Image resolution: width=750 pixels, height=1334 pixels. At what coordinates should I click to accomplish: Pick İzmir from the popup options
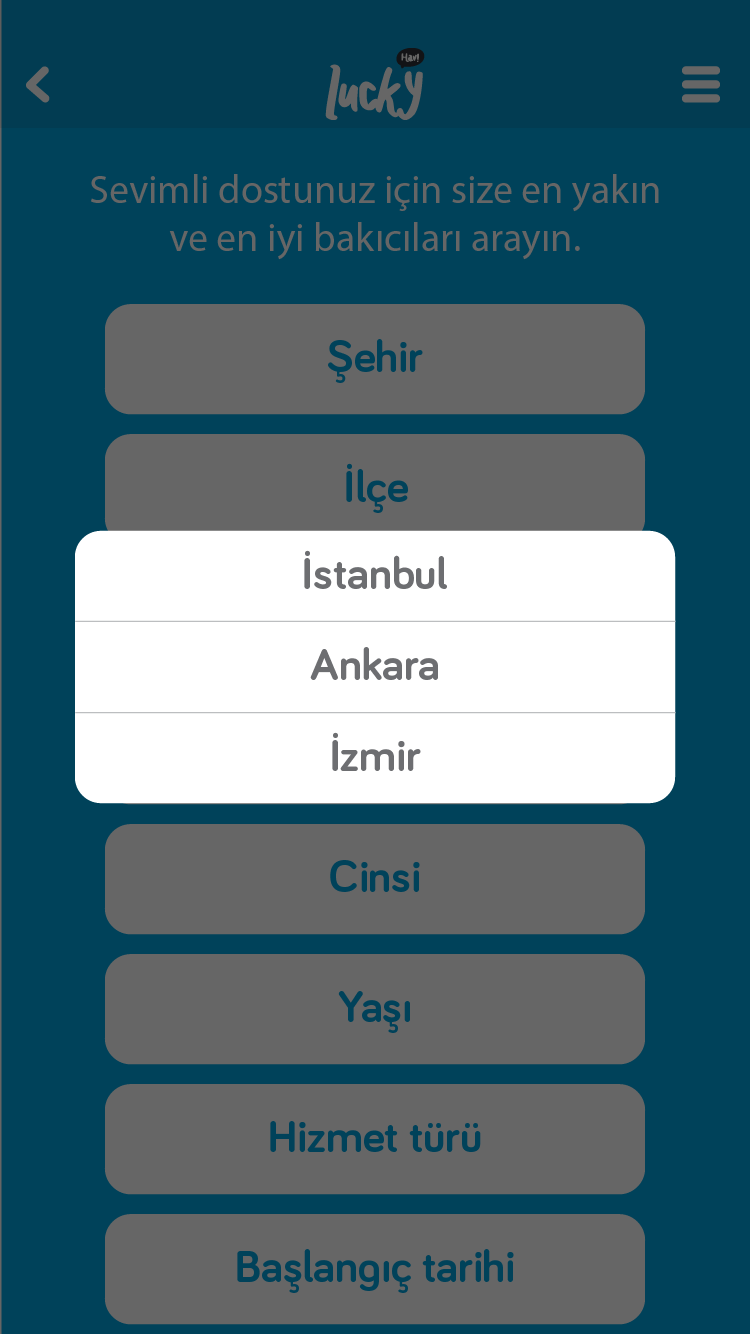click(375, 757)
